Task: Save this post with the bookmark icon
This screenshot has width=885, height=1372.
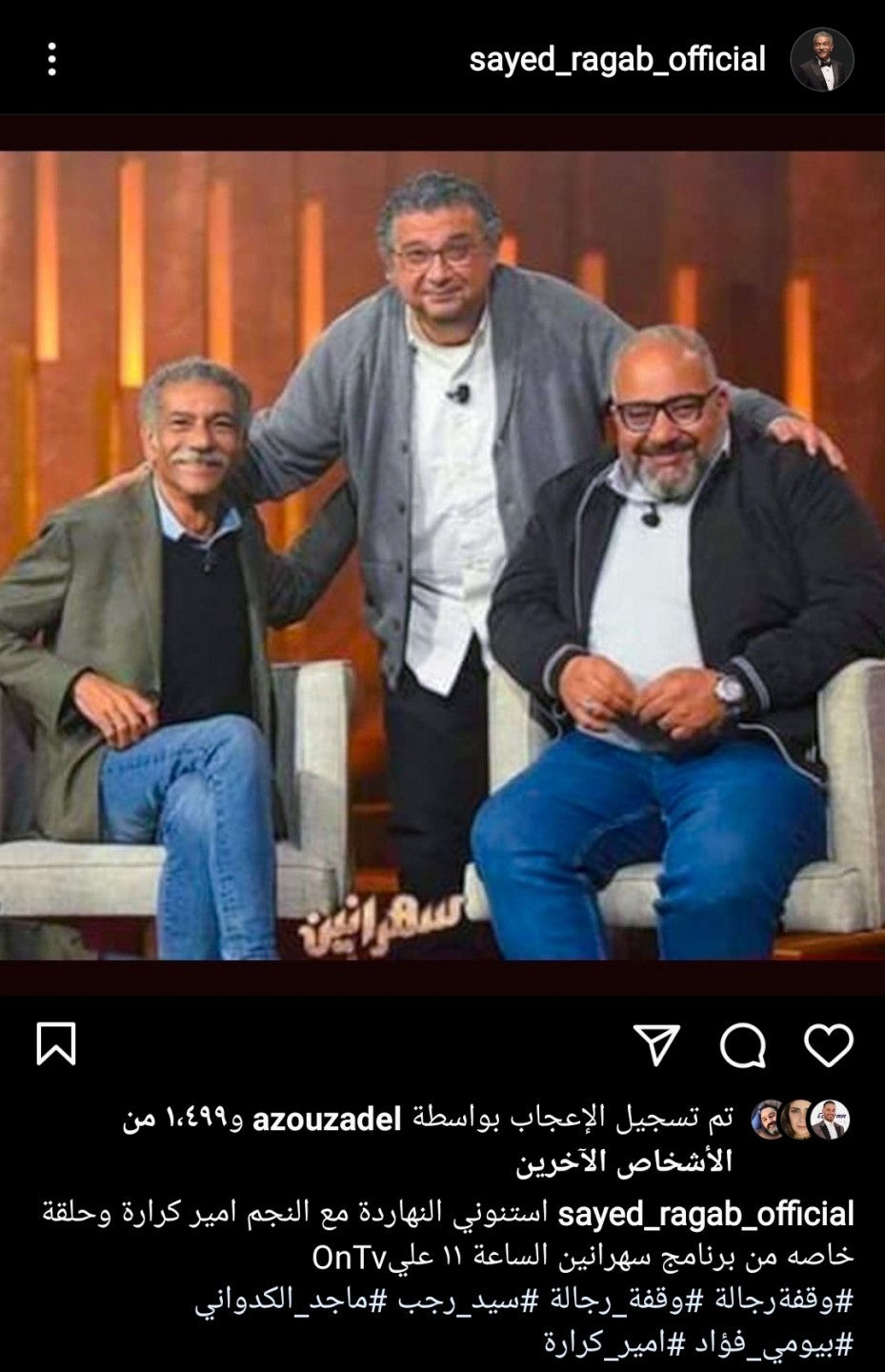Action: [56, 1043]
